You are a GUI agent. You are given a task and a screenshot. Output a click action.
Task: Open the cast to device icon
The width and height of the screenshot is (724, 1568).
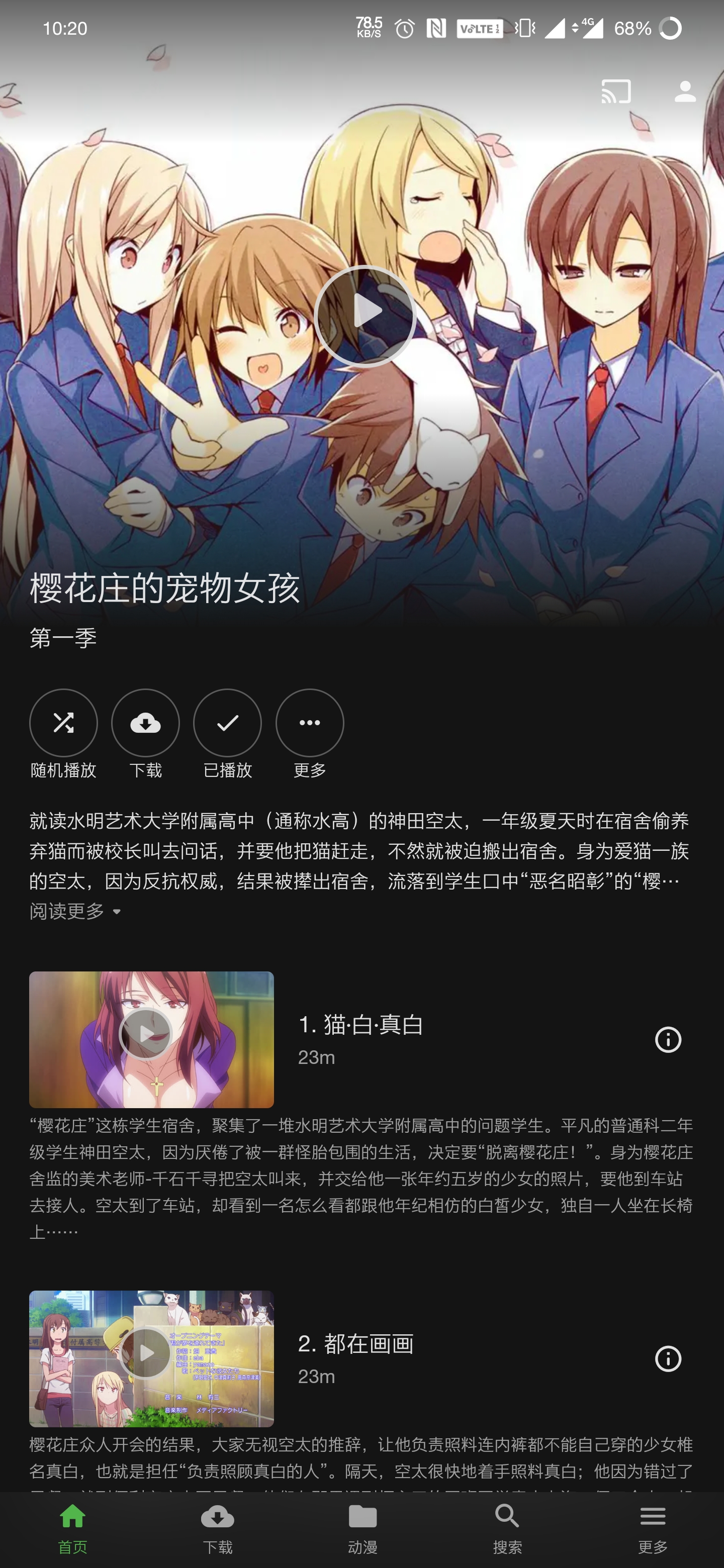pos(615,92)
